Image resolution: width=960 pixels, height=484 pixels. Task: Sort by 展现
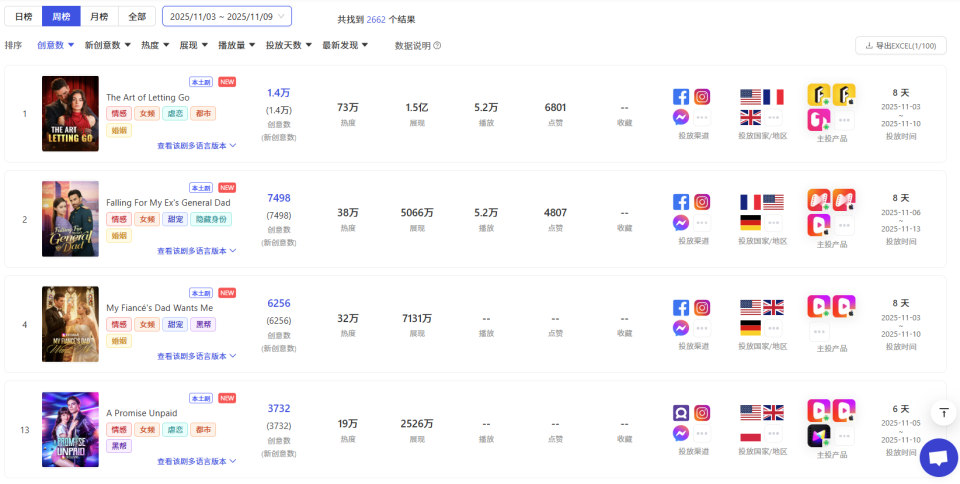(x=193, y=45)
